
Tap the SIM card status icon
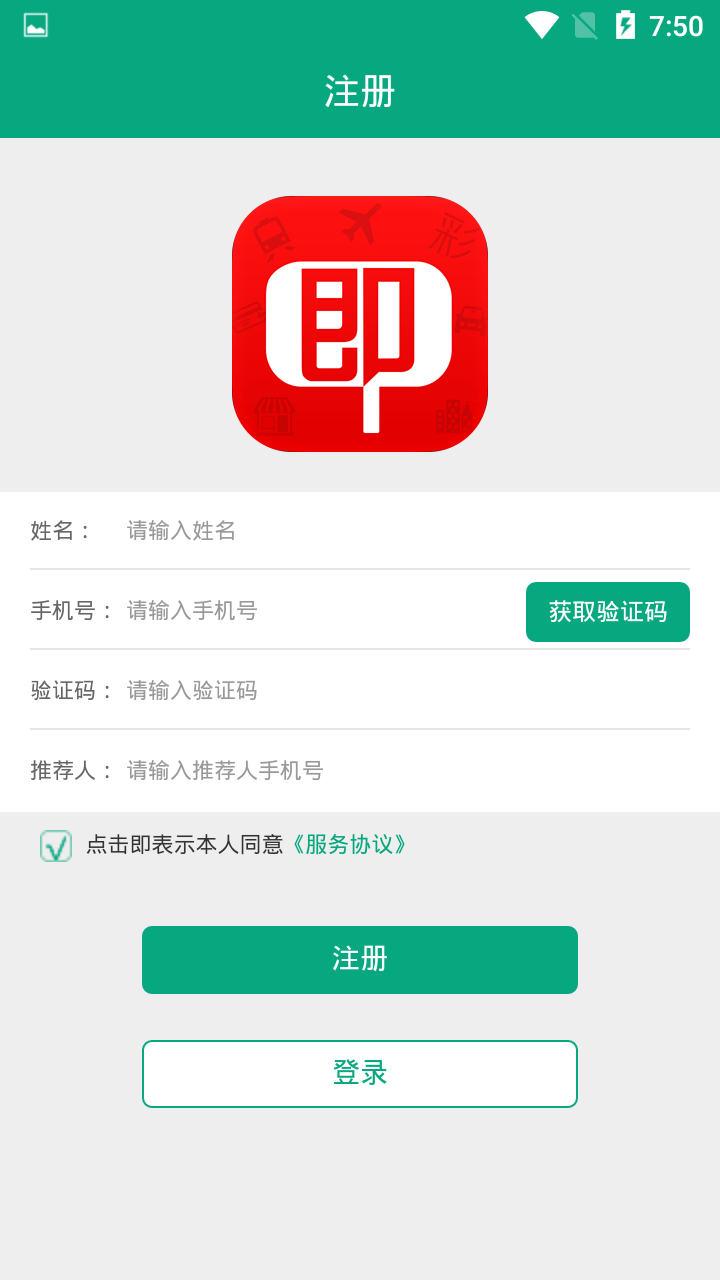(587, 27)
